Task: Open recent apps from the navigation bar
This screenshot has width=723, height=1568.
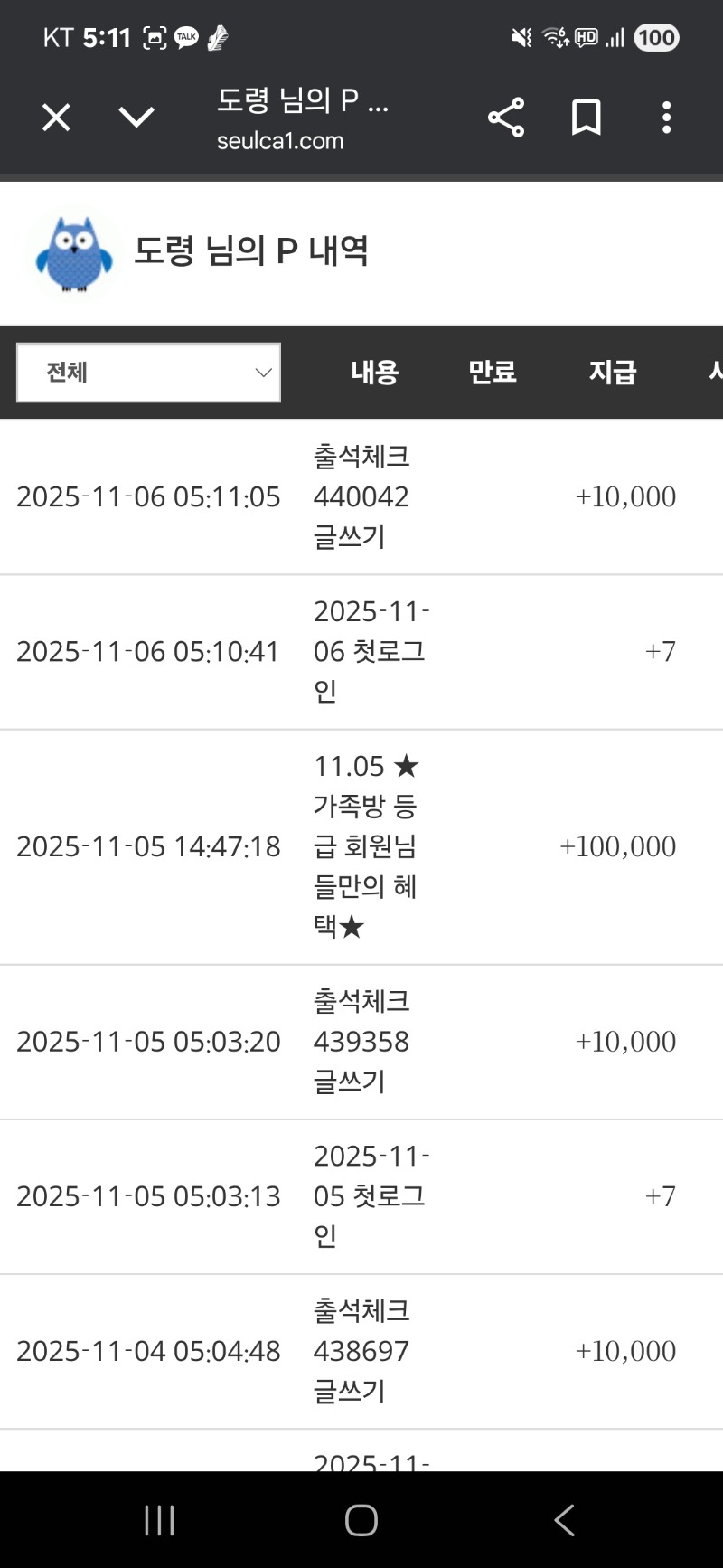Action: click(x=158, y=1520)
